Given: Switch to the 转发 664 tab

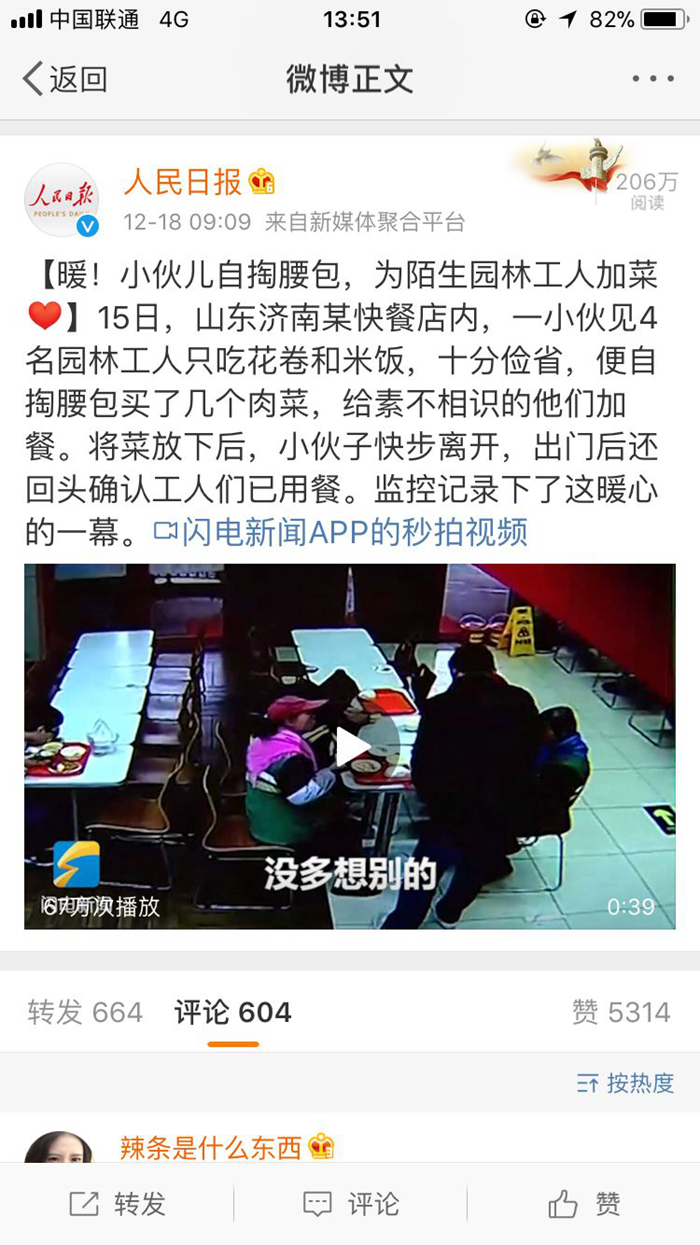Looking at the screenshot, I should point(85,1012).
